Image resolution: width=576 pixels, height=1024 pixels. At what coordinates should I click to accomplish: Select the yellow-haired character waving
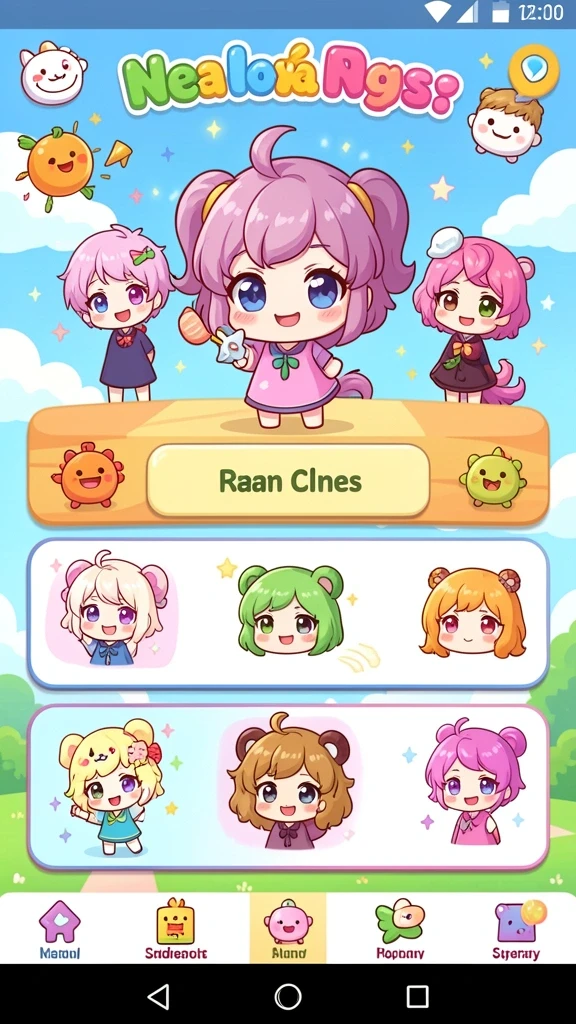(112, 785)
